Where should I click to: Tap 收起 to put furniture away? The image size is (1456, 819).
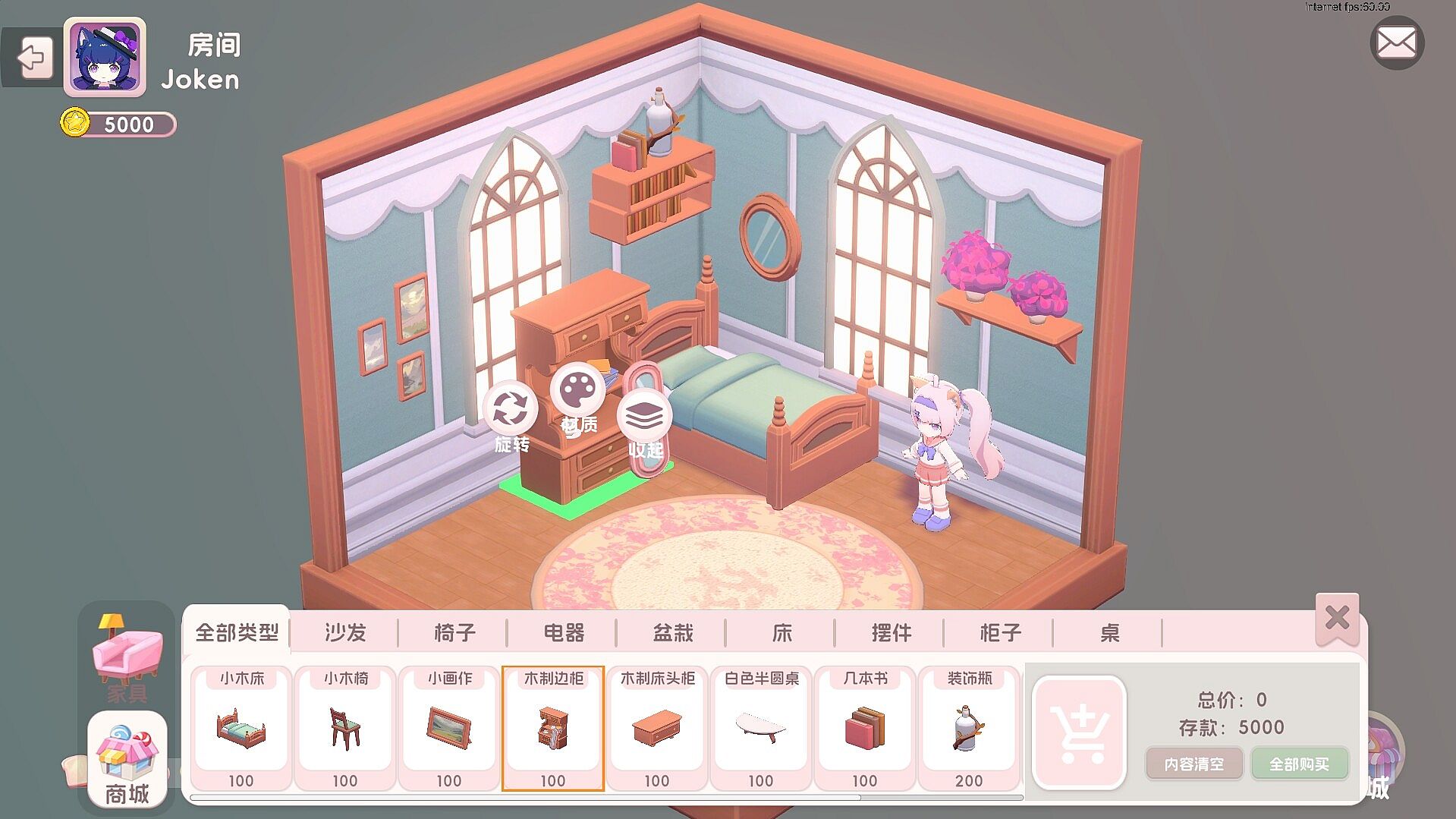coord(643,417)
